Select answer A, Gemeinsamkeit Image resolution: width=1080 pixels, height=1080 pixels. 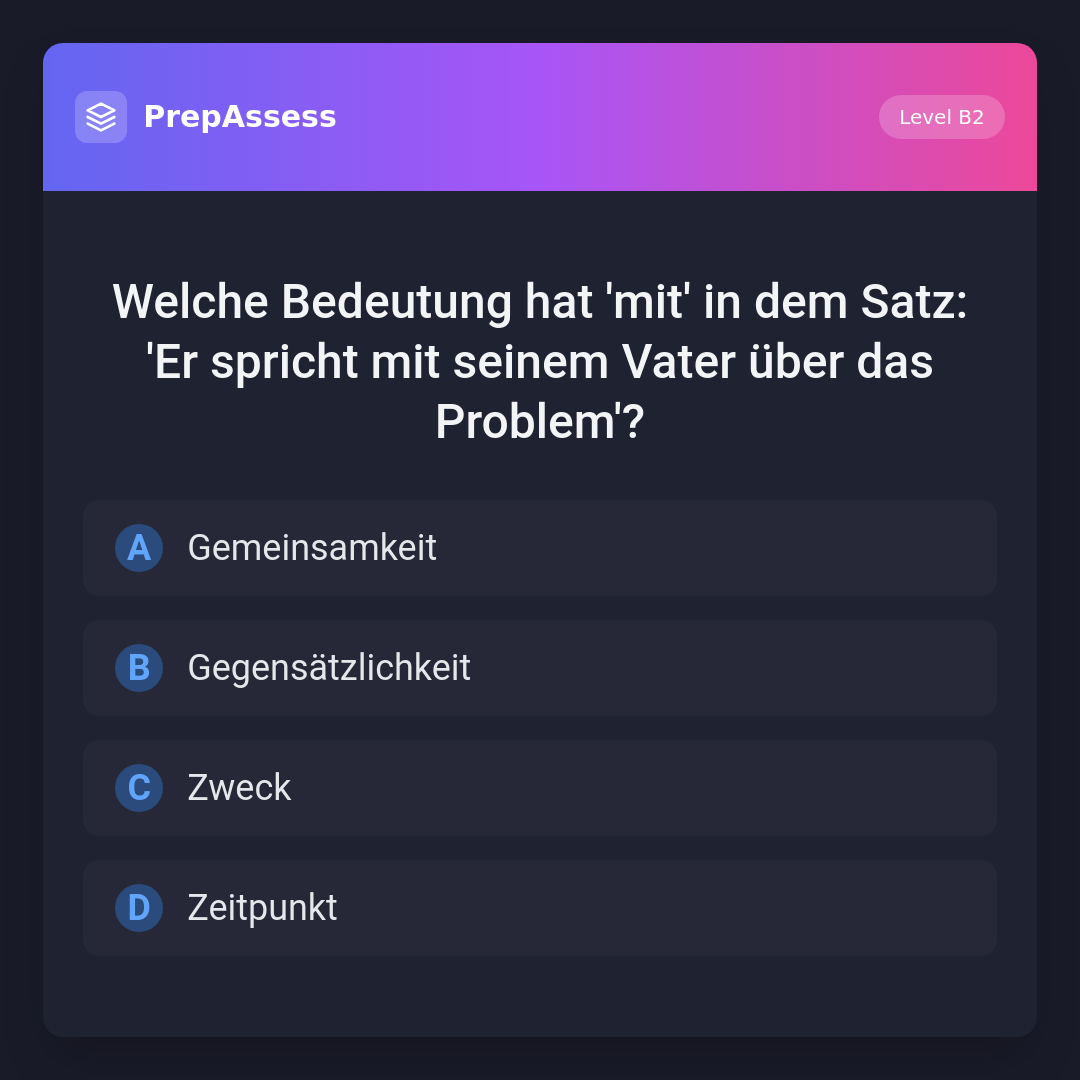[540, 548]
